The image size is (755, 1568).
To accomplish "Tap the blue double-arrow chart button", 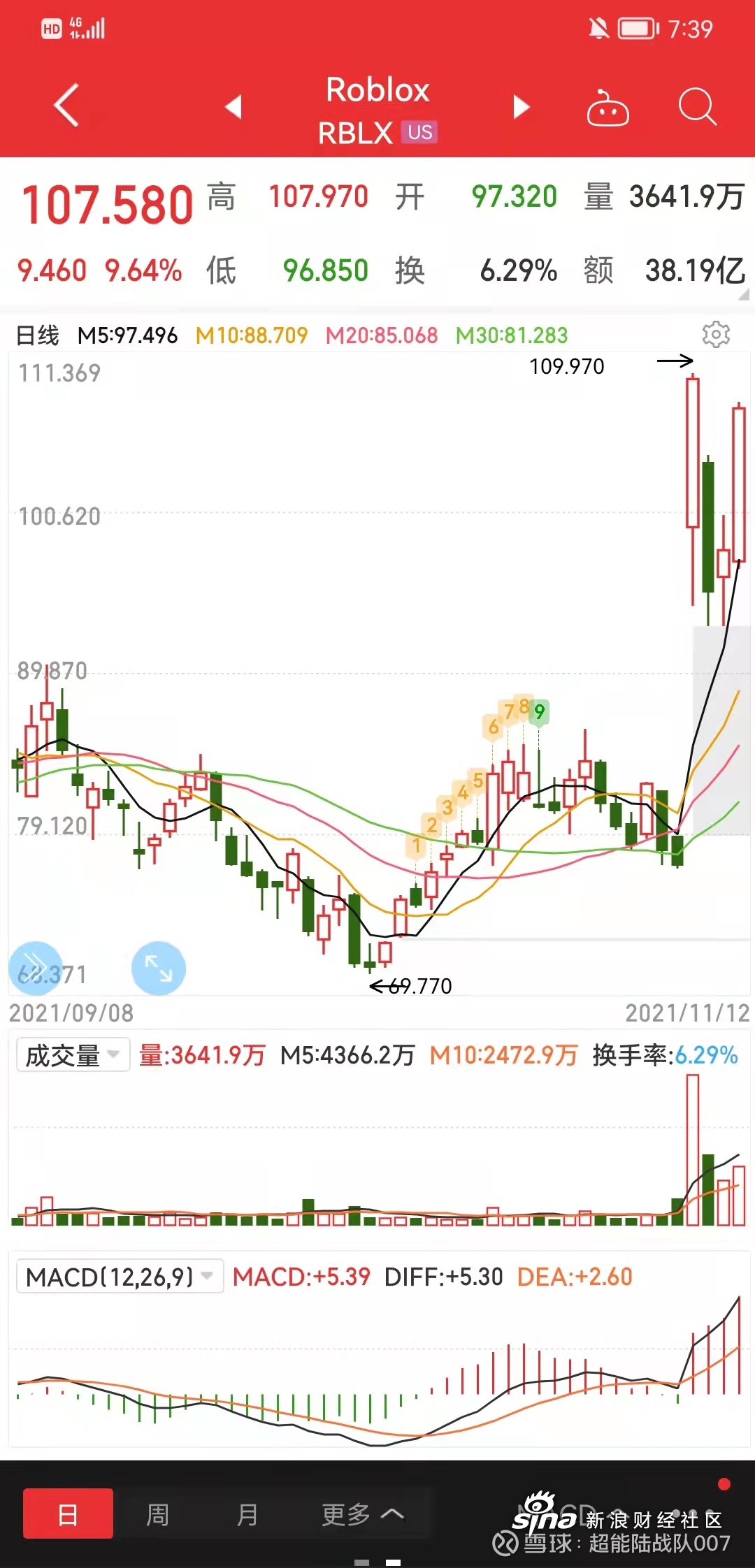I will click(x=35, y=968).
